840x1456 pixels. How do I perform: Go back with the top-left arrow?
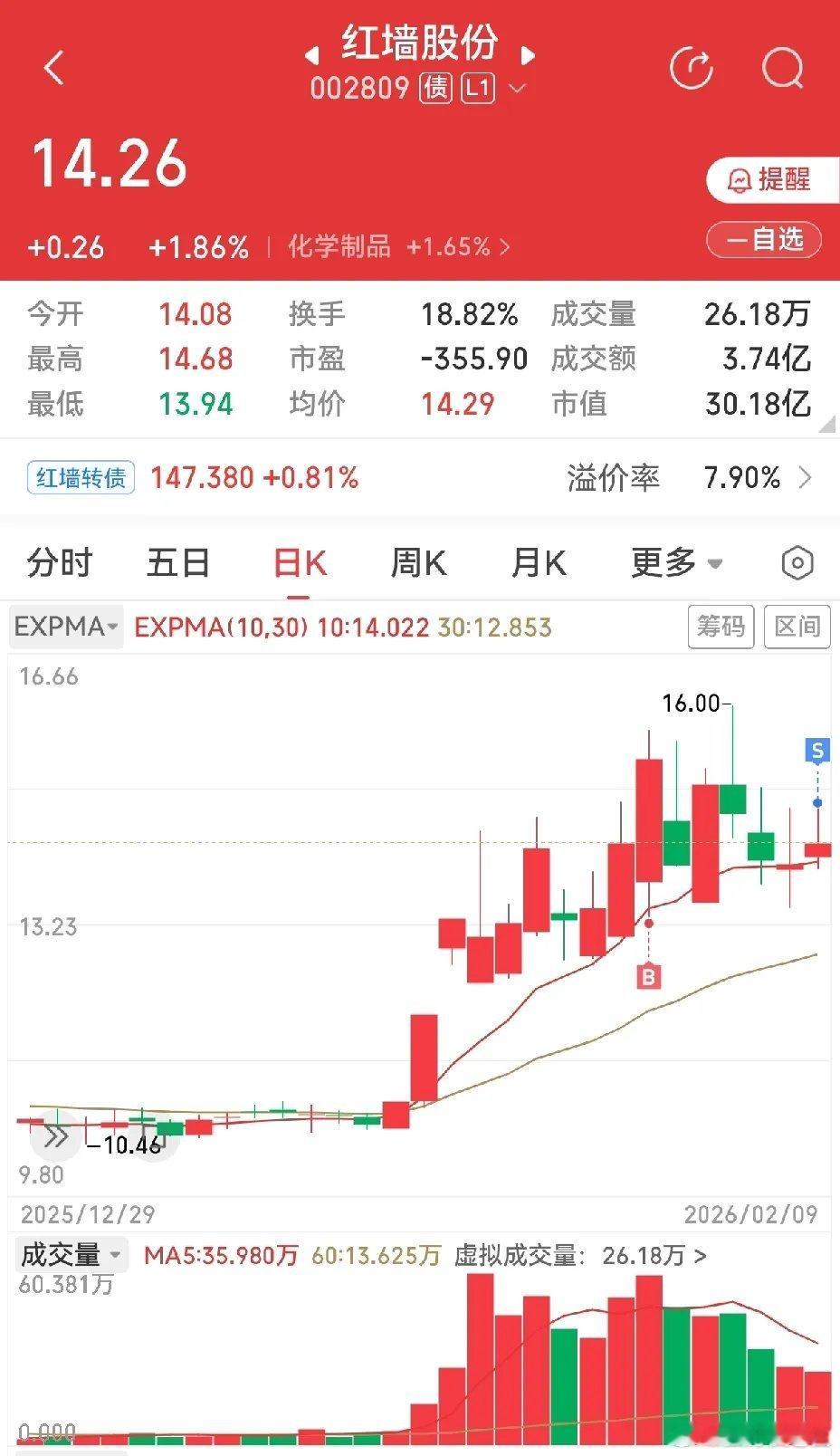point(54,68)
